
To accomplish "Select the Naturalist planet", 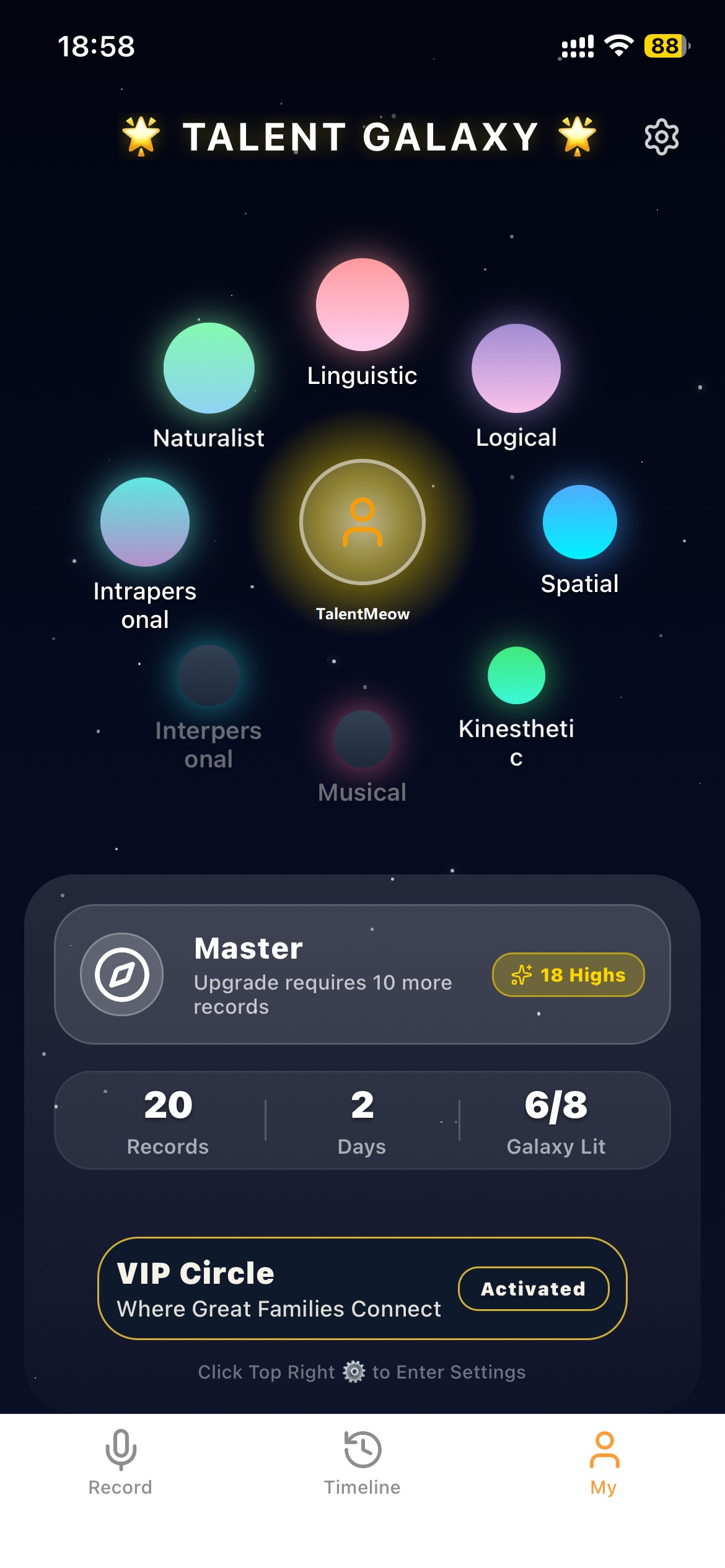I will pyautogui.click(x=209, y=368).
